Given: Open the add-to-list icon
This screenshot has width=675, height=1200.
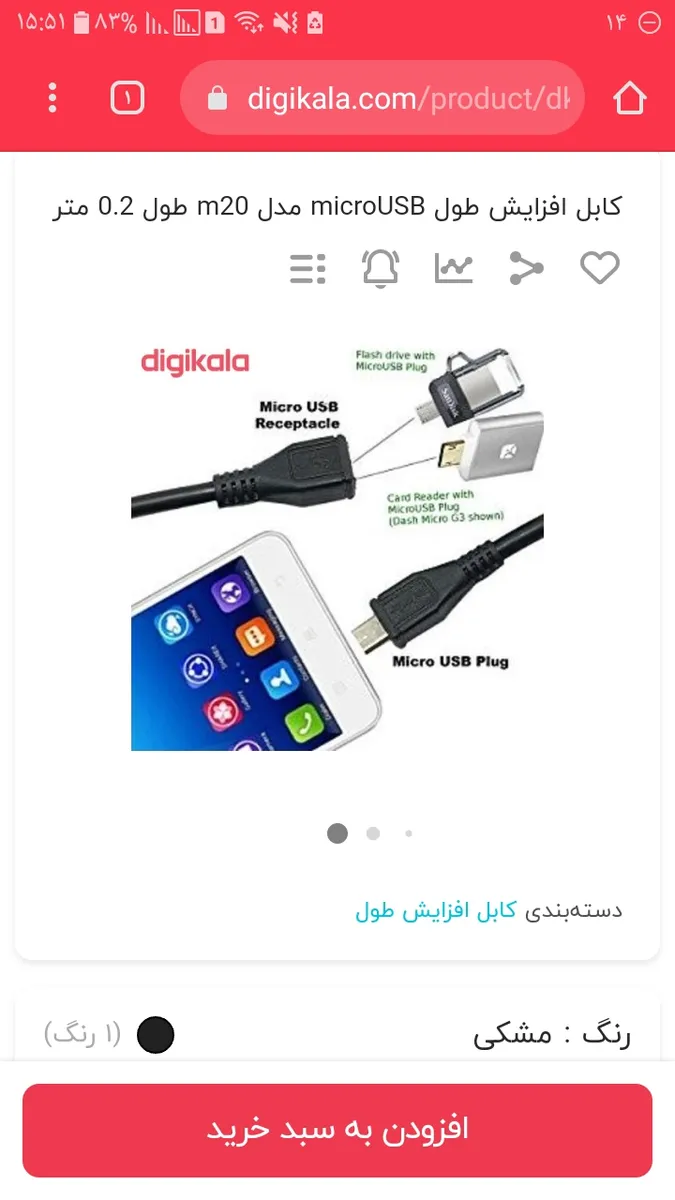Looking at the screenshot, I should (308, 268).
